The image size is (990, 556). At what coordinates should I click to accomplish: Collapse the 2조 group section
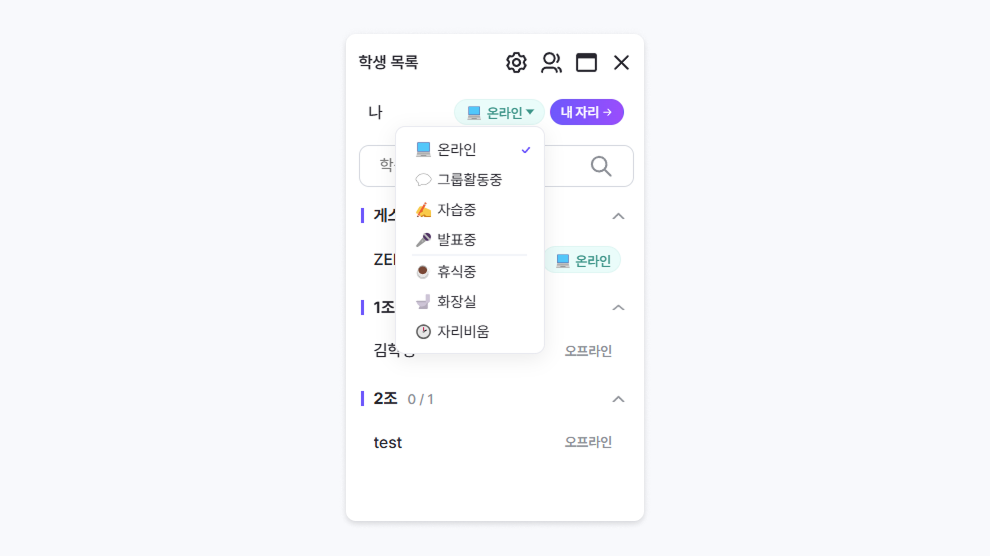[618, 399]
